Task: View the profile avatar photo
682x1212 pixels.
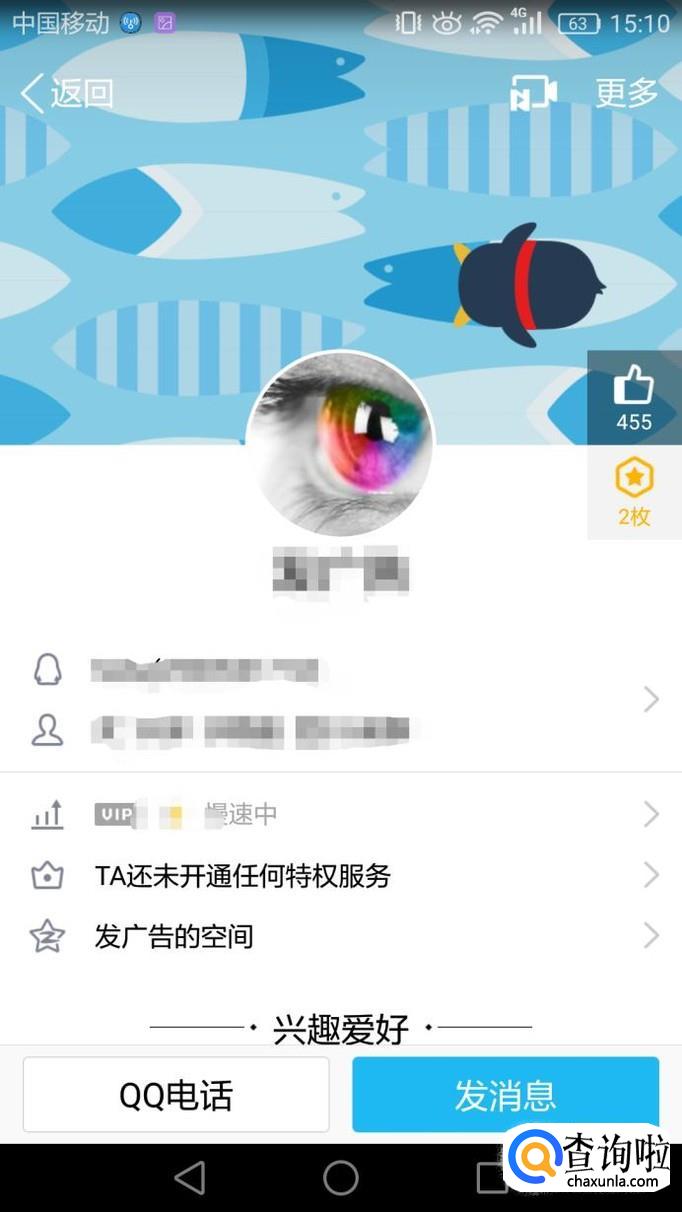Action: tap(340, 444)
